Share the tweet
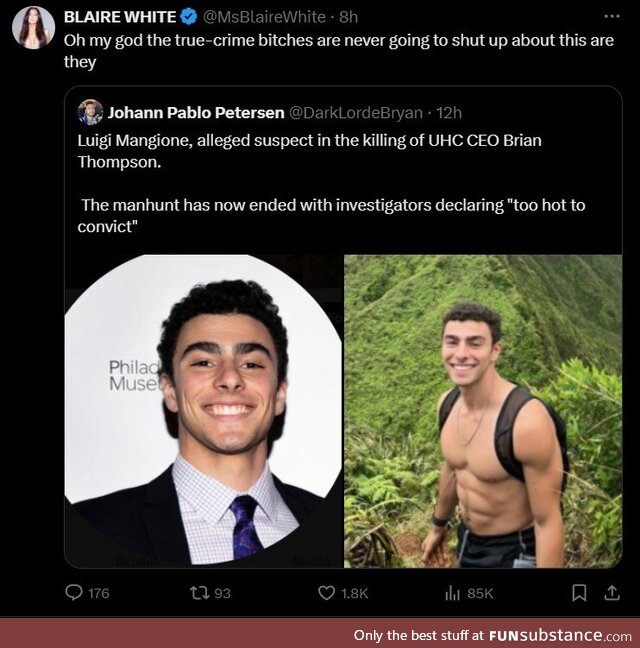 click(611, 593)
